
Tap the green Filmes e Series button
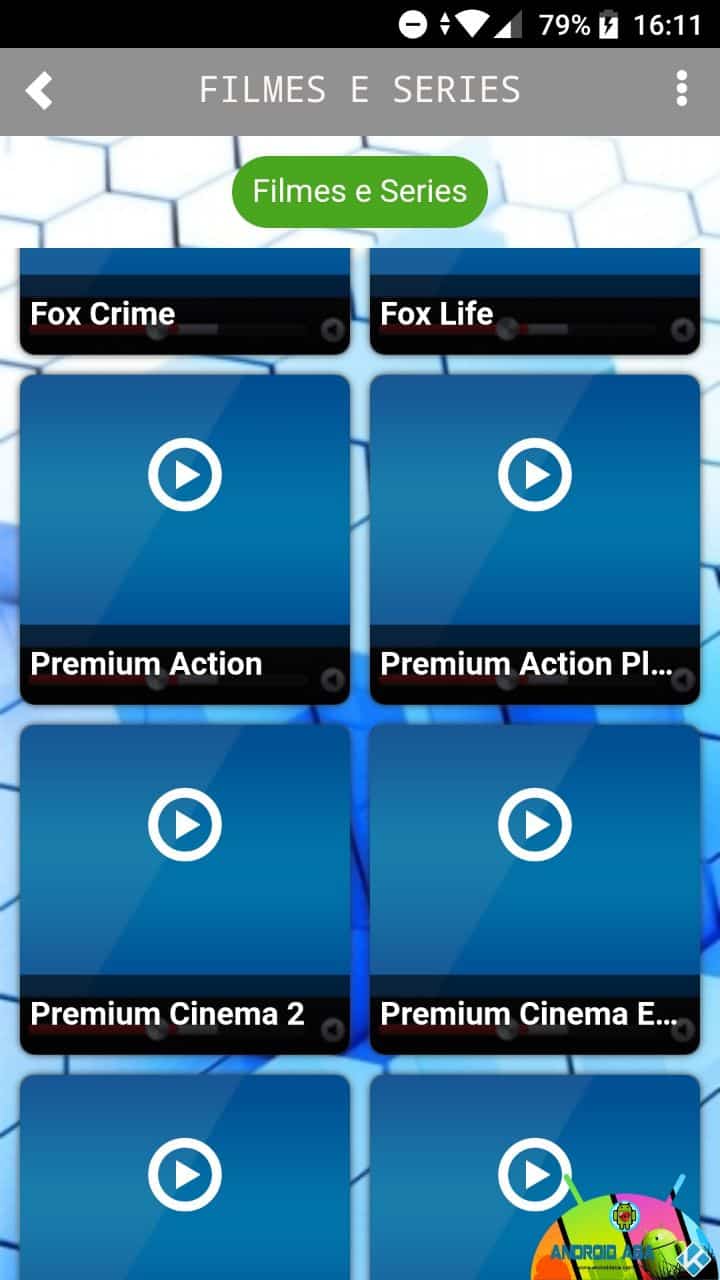(360, 191)
